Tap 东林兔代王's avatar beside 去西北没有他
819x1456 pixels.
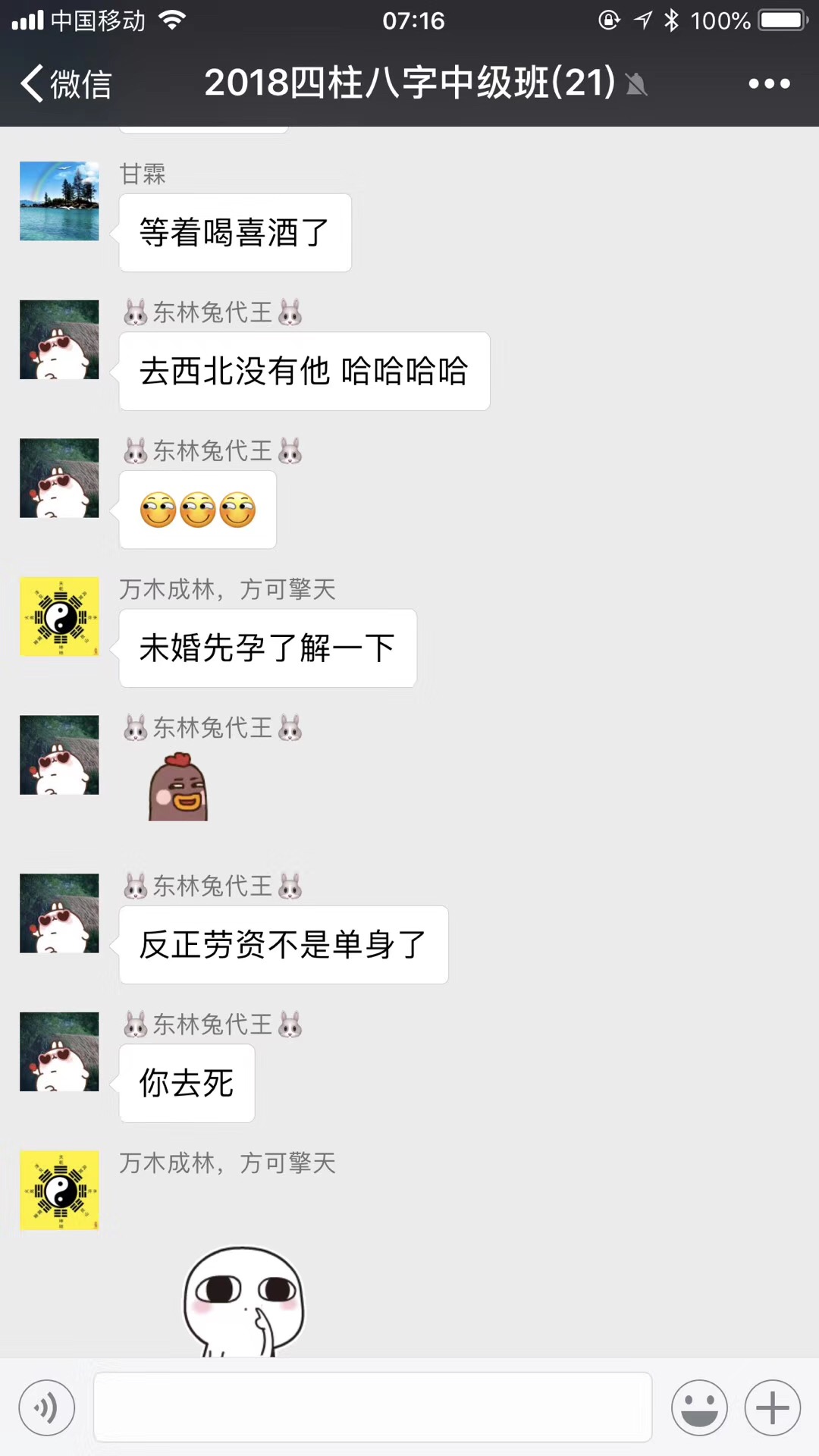click(x=59, y=340)
